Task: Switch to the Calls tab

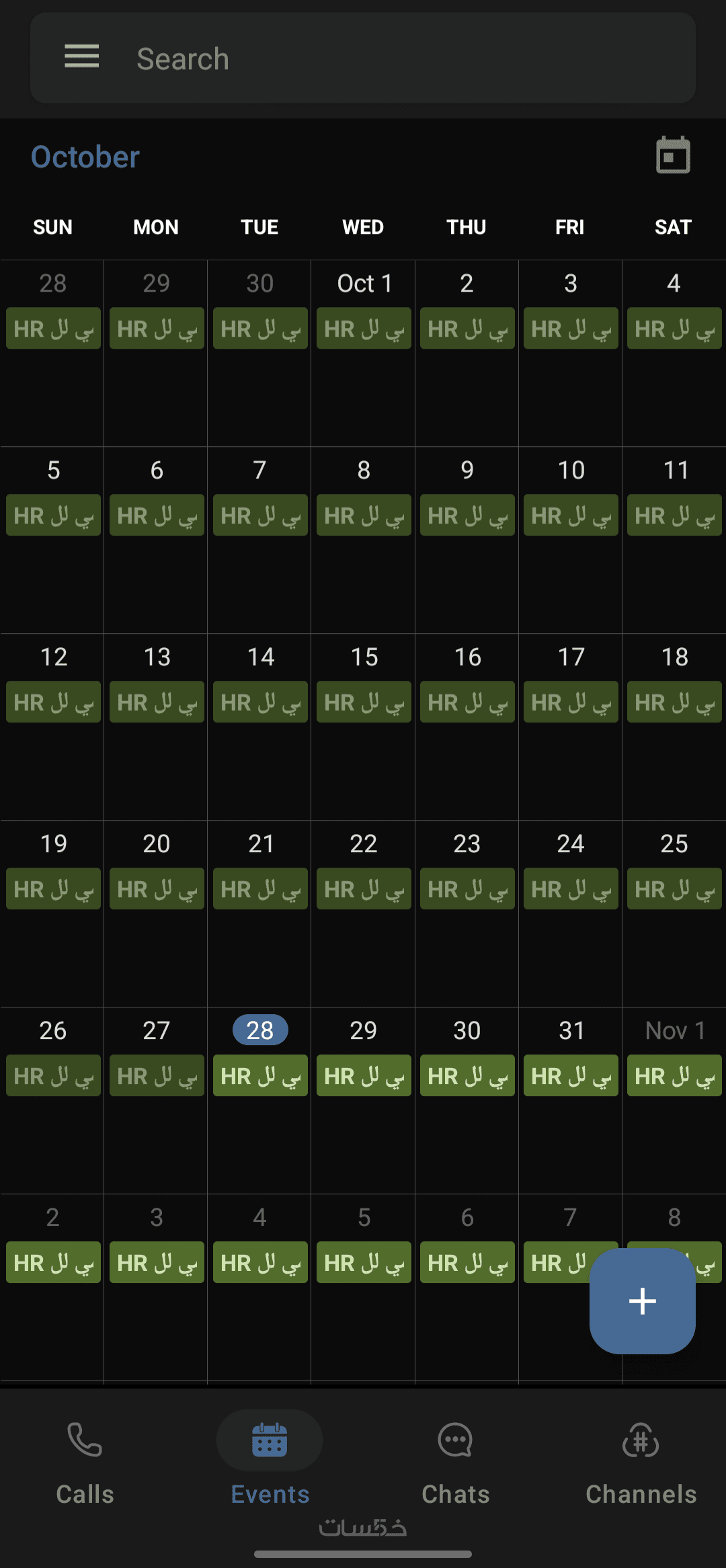Action: [x=85, y=1462]
